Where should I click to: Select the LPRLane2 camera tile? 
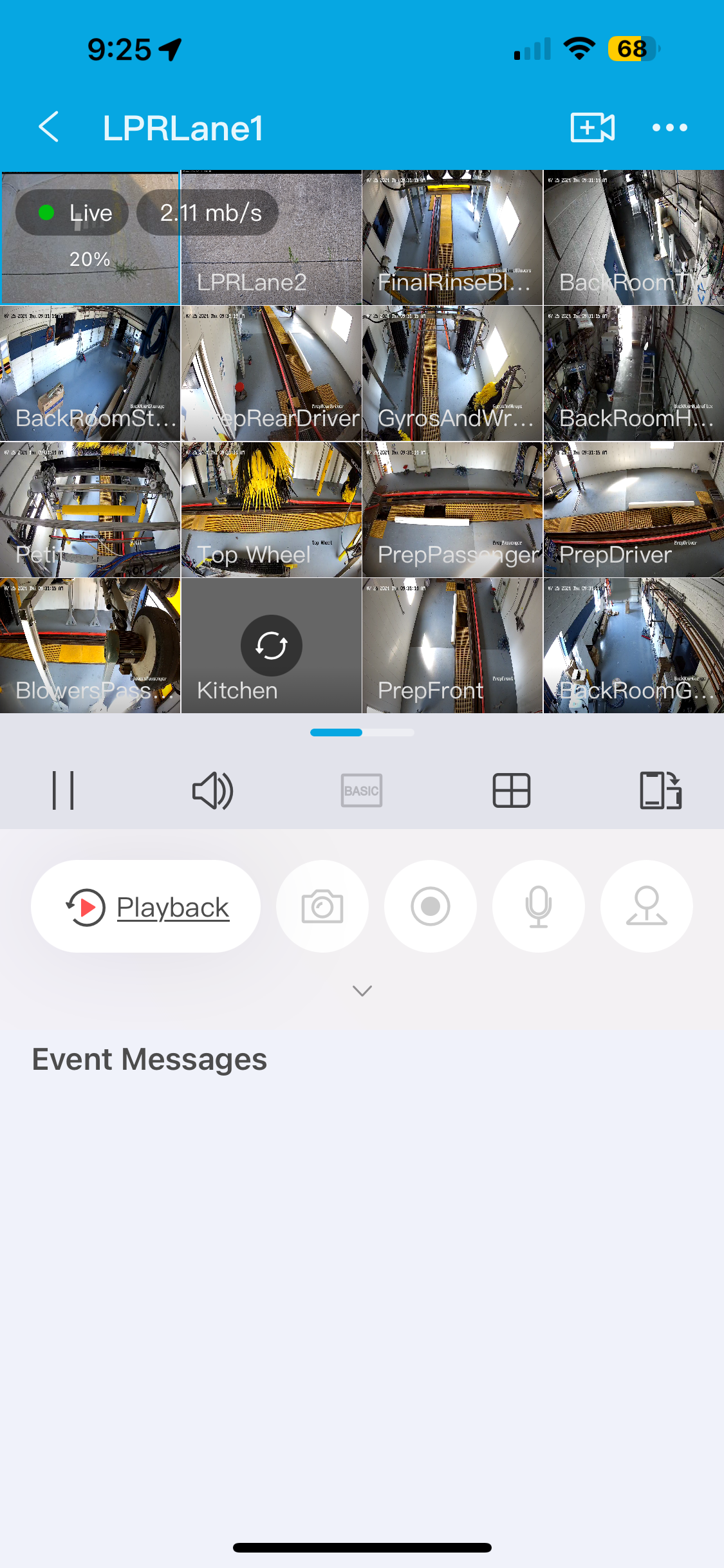click(x=272, y=238)
